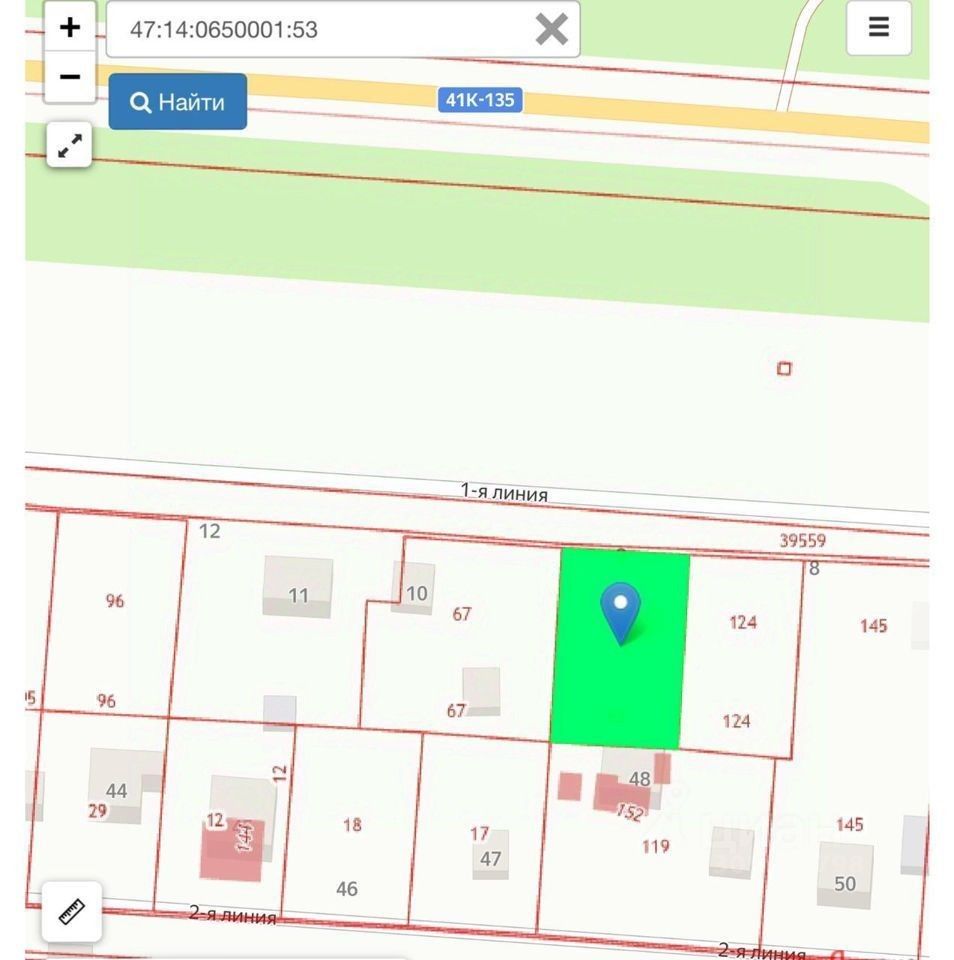Open the hamburger menu

click(x=878, y=27)
